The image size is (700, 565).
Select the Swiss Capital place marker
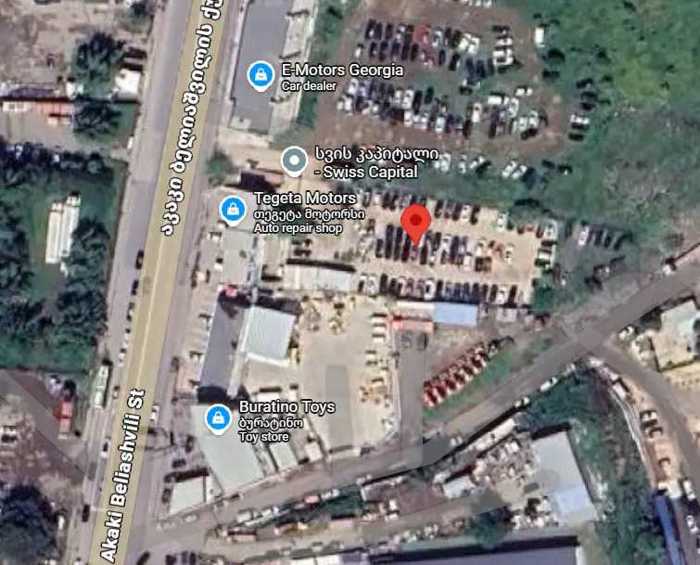pos(293,160)
